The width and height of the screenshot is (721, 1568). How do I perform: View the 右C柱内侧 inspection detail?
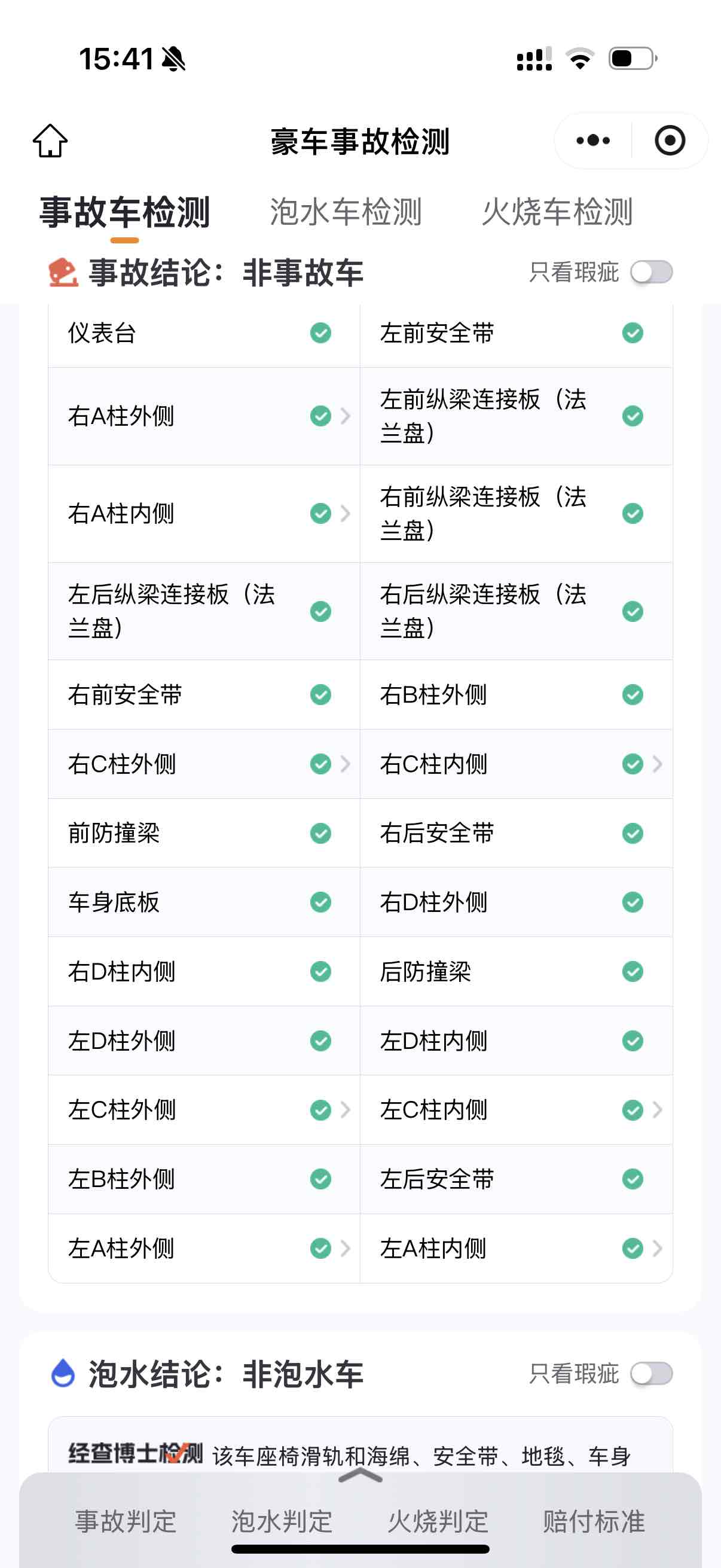[x=516, y=764]
